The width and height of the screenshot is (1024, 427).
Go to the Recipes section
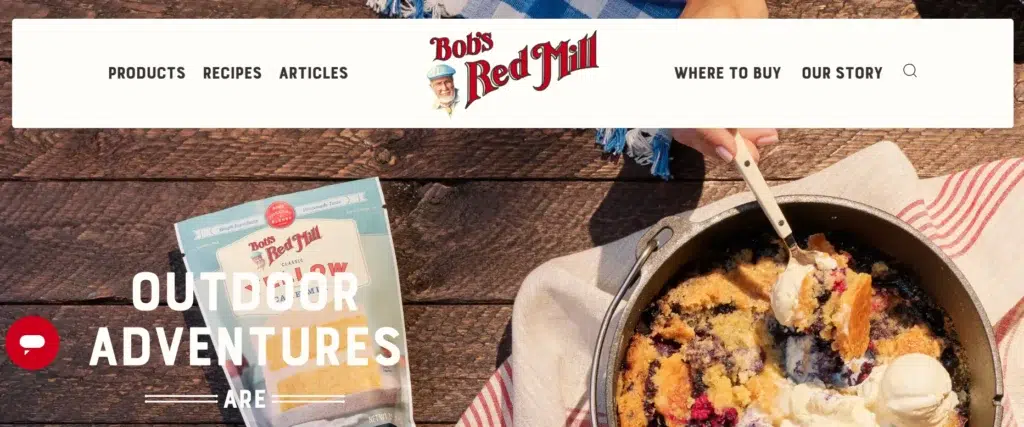pos(232,73)
